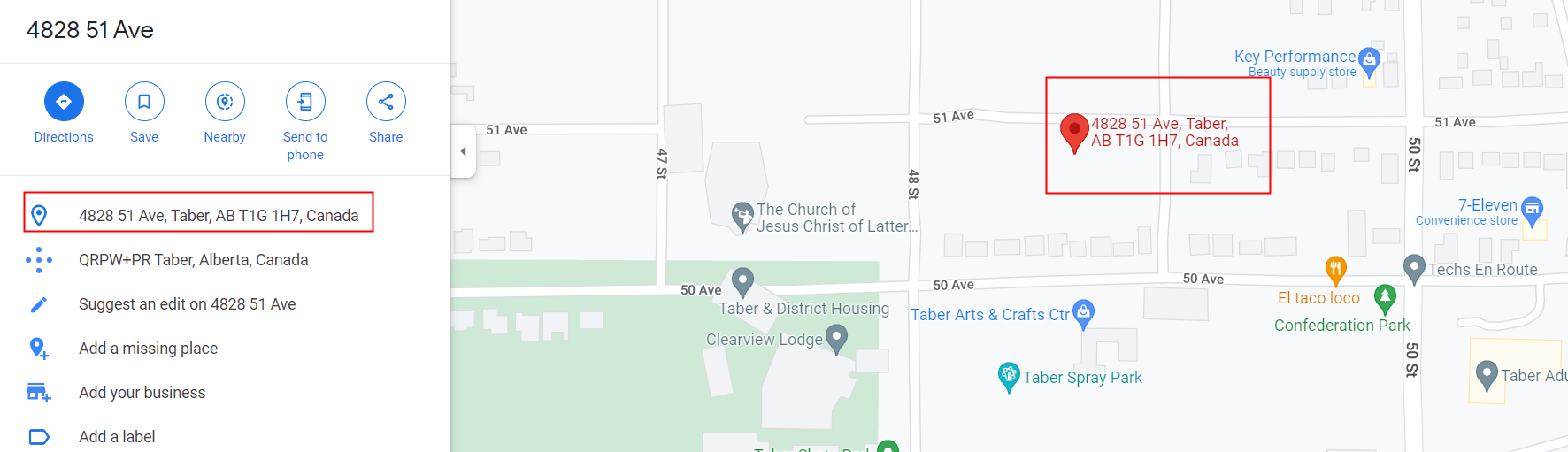Suggest an edit on 4828 51 Ave
Screen dimensions: 1568x452
point(187,304)
